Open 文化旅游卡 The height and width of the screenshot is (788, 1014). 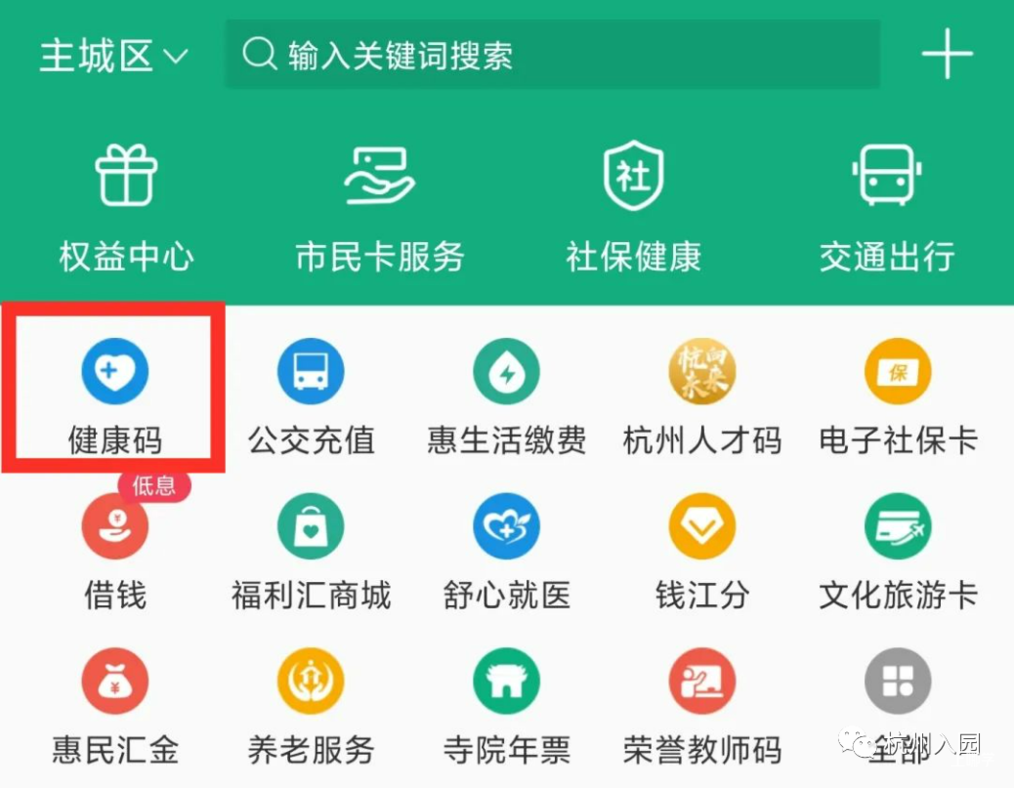[x=898, y=552]
